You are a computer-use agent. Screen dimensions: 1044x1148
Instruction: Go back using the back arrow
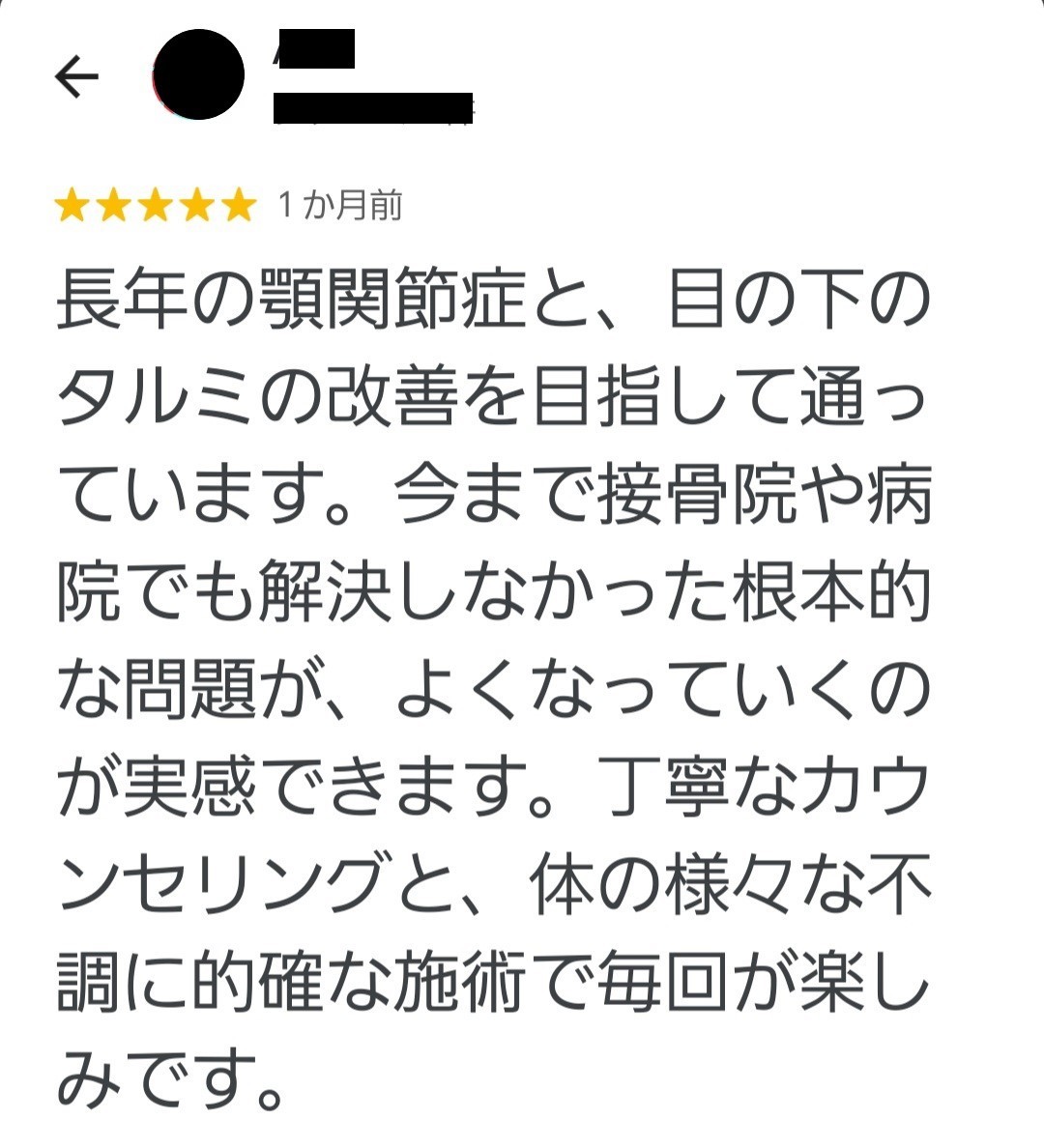coord(76,77)
